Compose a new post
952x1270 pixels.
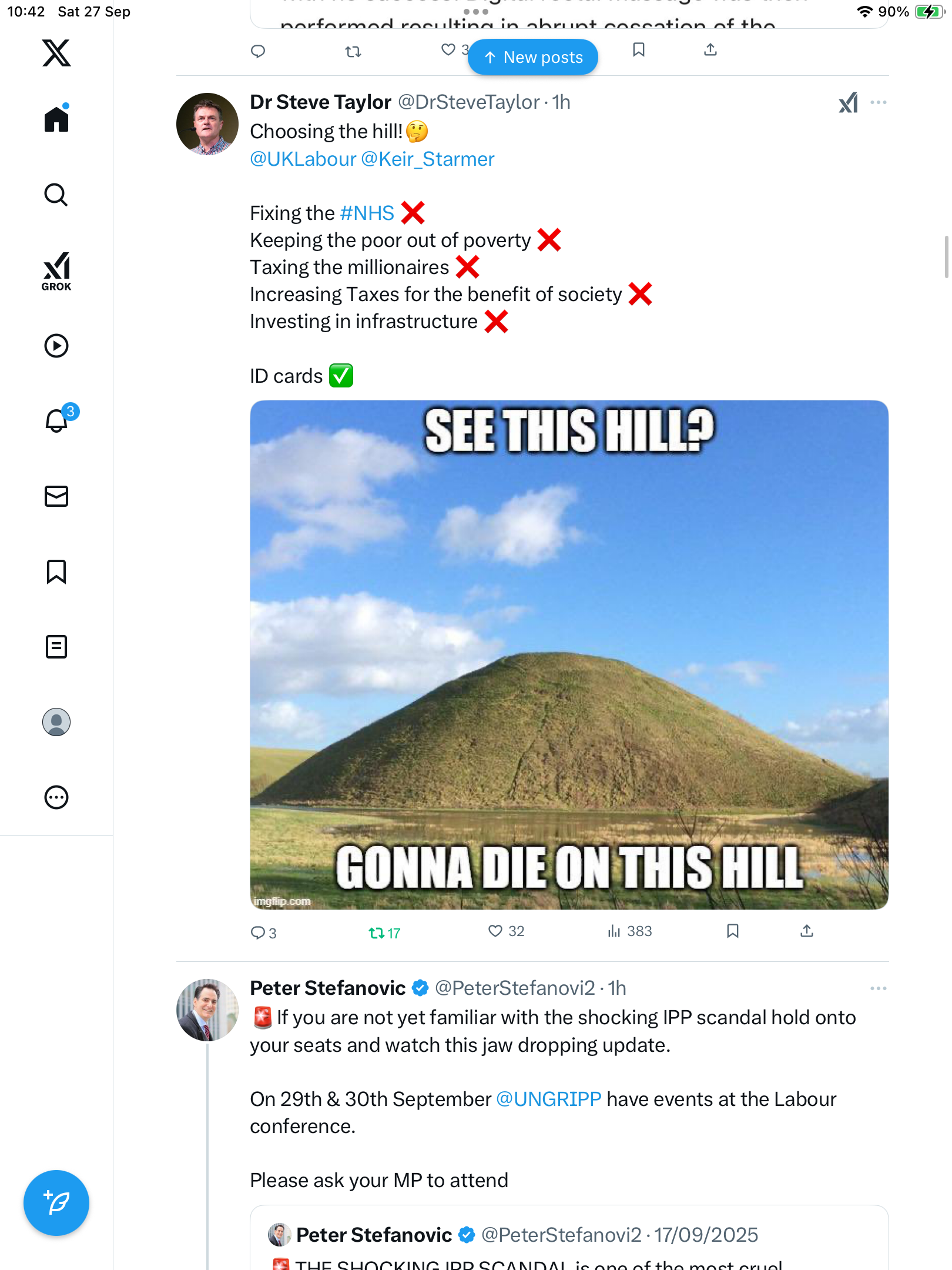(56, 1202)
